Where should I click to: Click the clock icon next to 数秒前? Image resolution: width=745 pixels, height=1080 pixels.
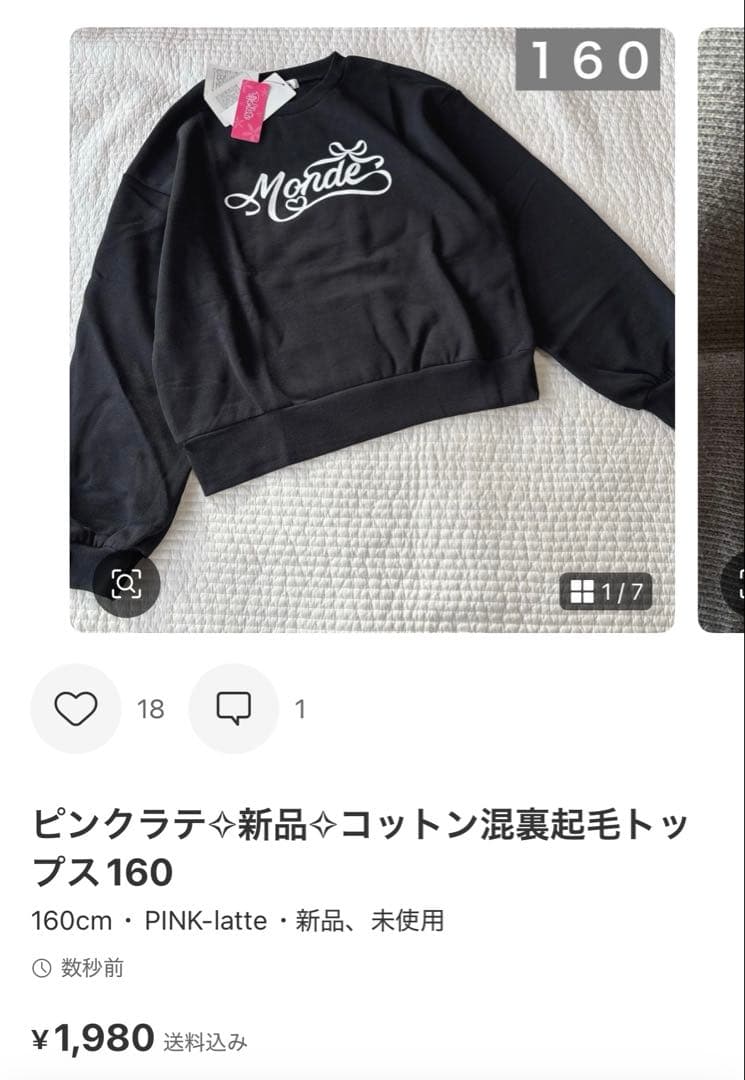(38, 968)
